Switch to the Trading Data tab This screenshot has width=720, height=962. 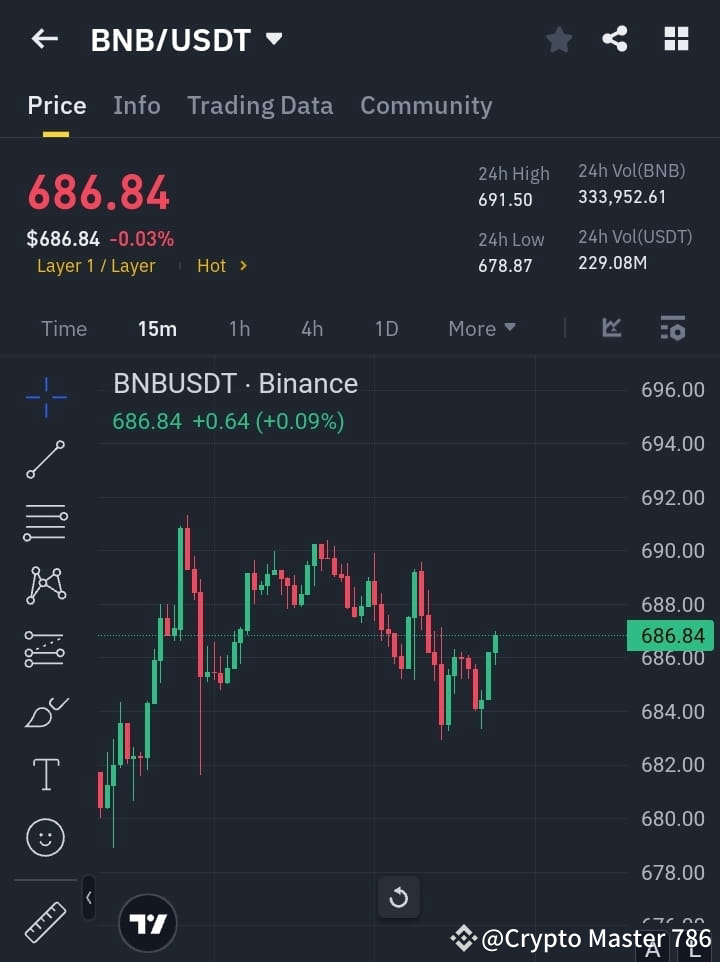(x=260, y=105)
